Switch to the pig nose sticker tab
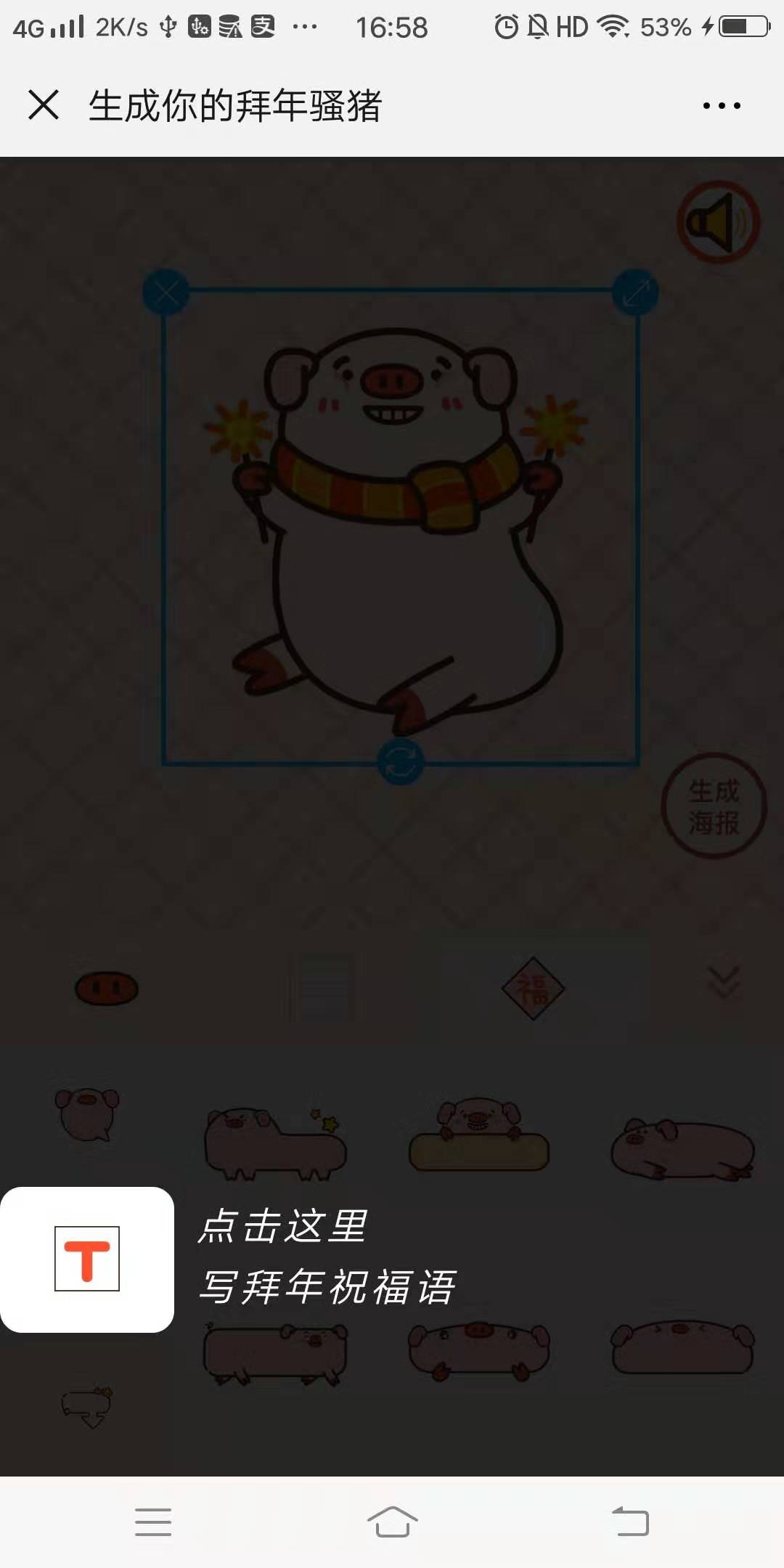The height and width of the screenshot is (1568, 784). point(107,989)
